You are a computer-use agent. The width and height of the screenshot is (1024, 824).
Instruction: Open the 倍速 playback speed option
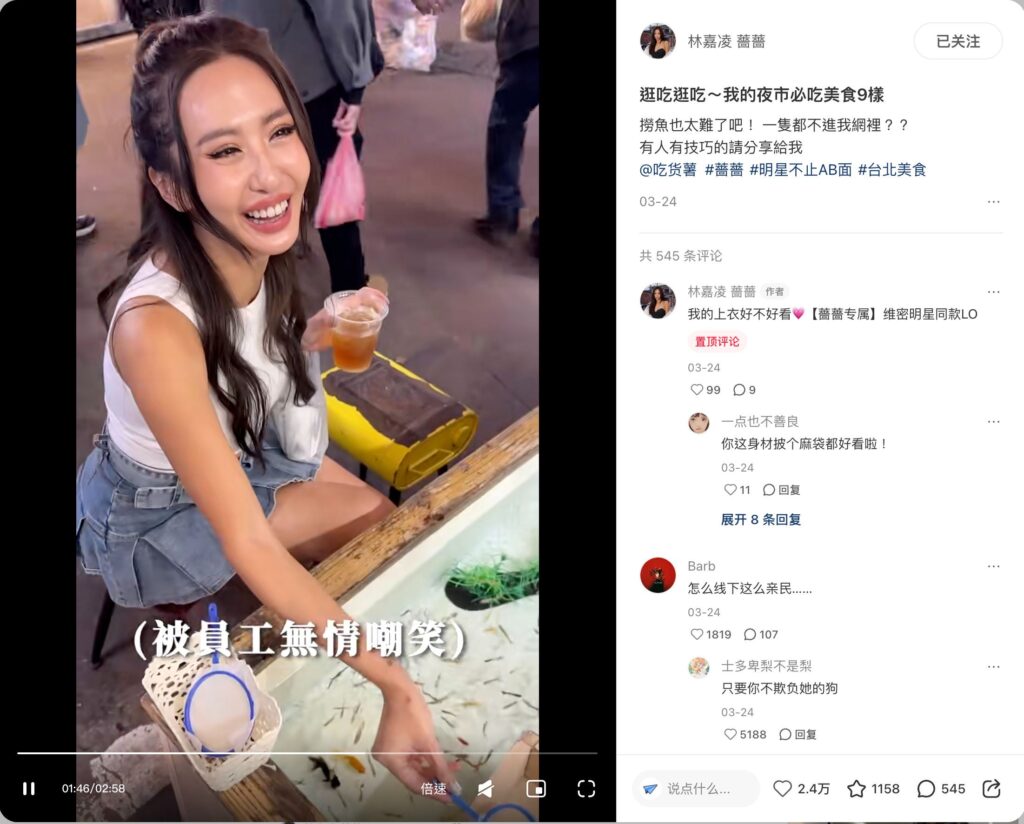pyautogui.click(x=433, y=788)
